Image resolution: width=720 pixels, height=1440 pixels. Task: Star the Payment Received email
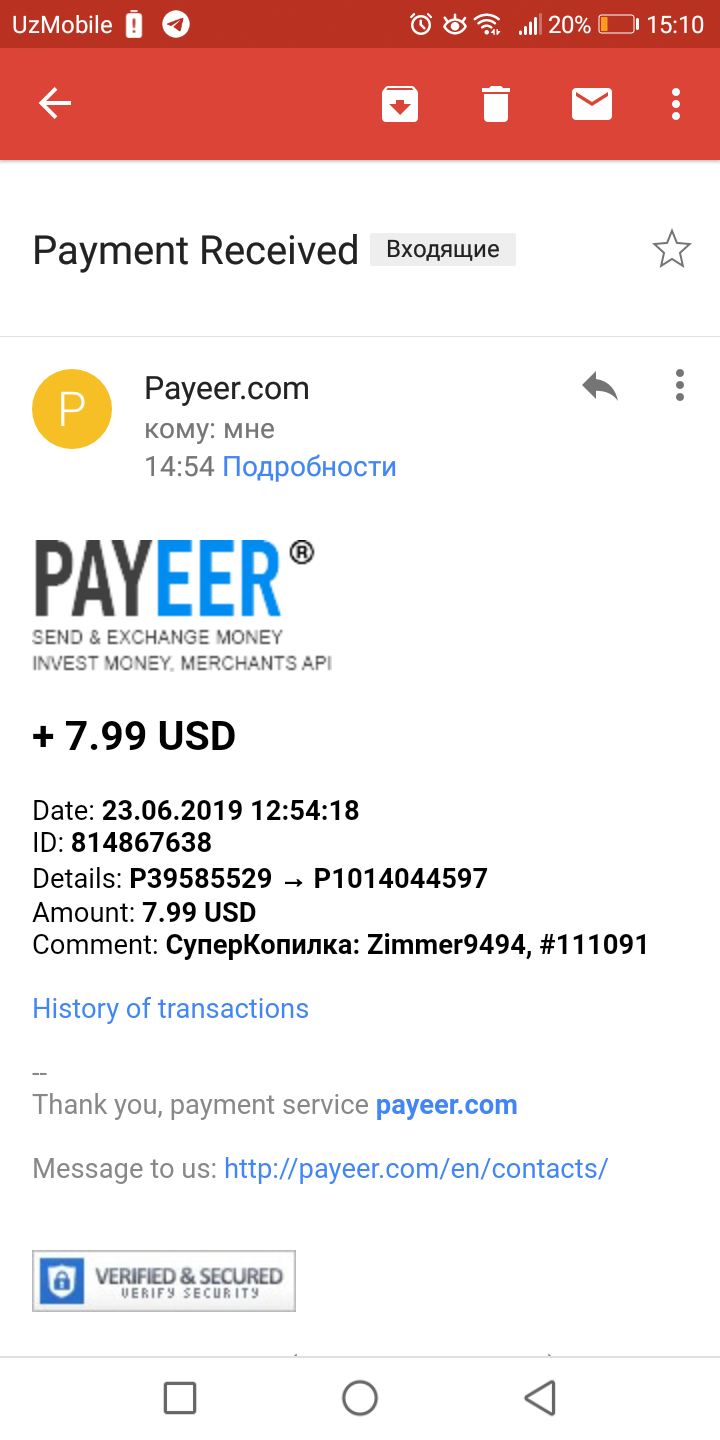pos(672,250)
